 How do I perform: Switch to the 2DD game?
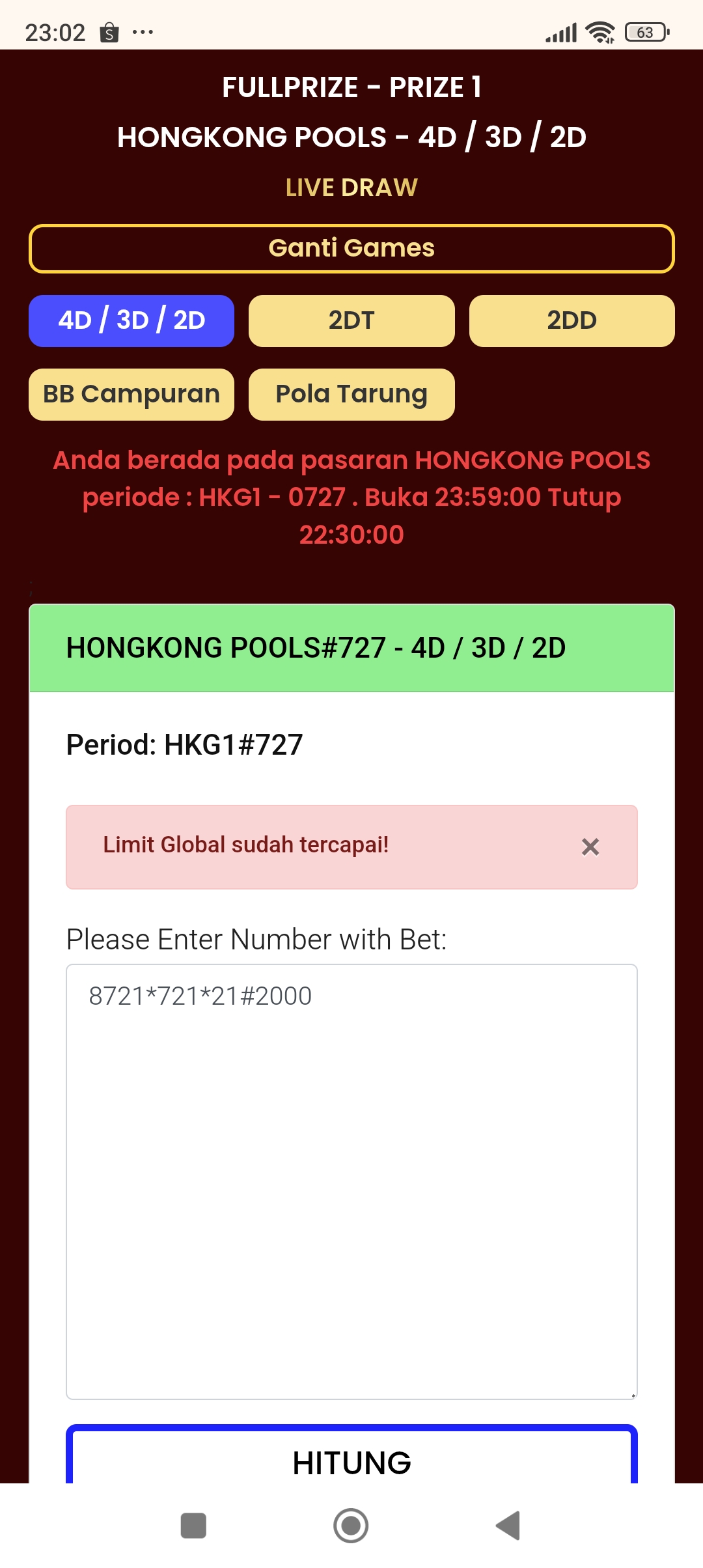click(572, 320)
